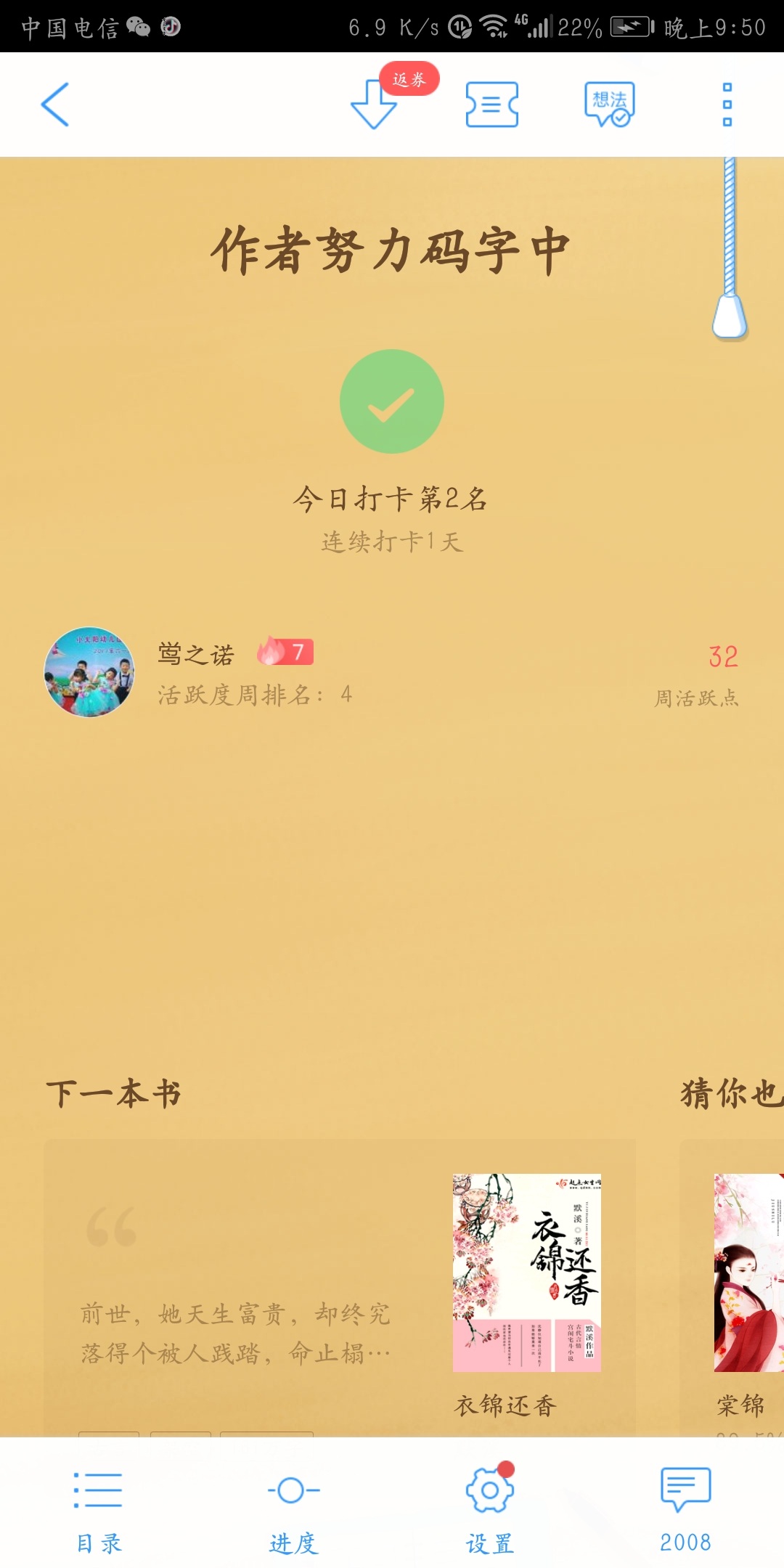Screen dimensions: 784x1568
Task: Open the 进度 progress control
Action: (294, 1511)
